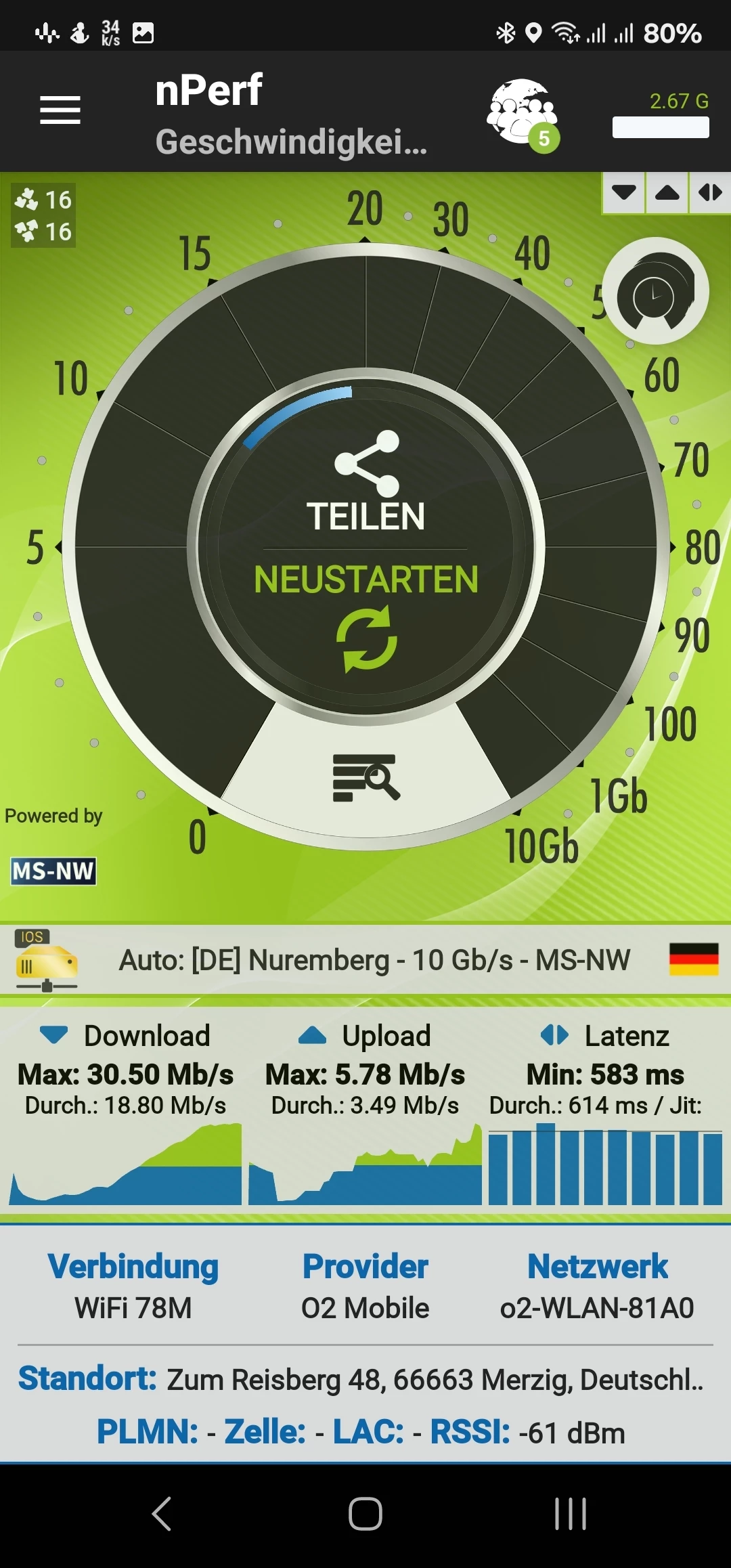Open the community globe icon
Image resolution: width=731 pixels, height=1568 pixels.
click(522, 112)
